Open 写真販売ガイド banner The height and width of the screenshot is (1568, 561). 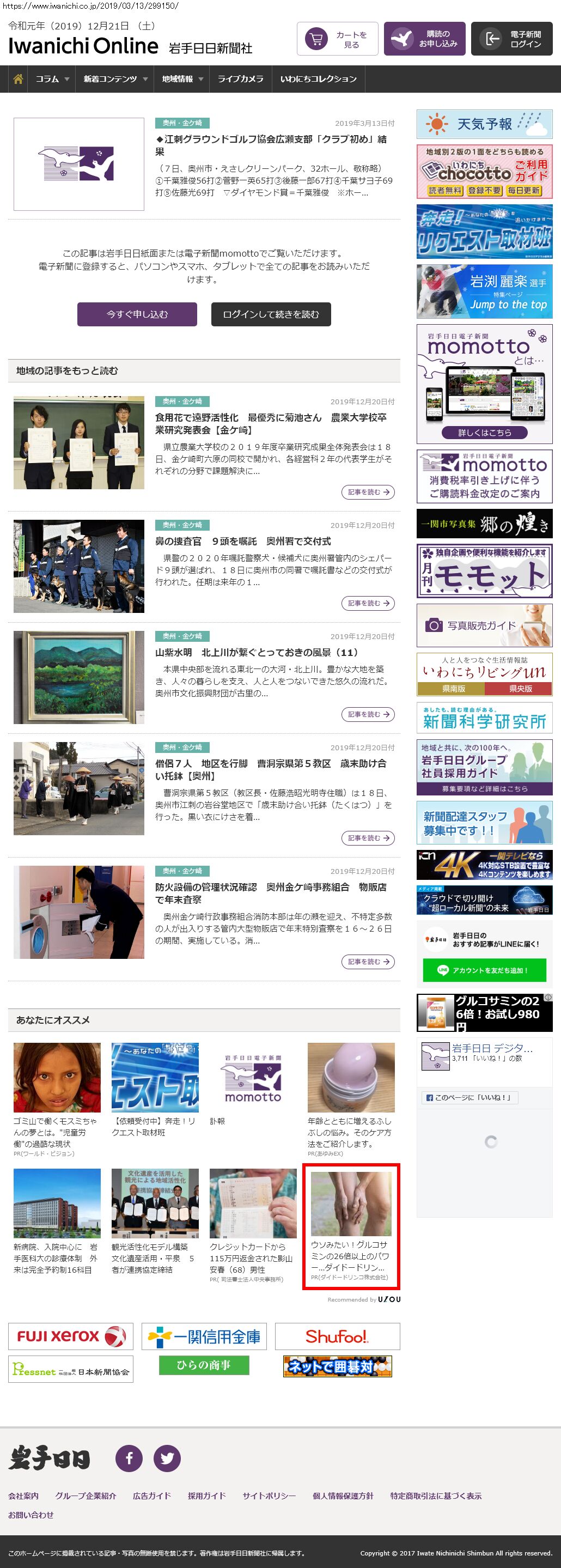[484, 625]
